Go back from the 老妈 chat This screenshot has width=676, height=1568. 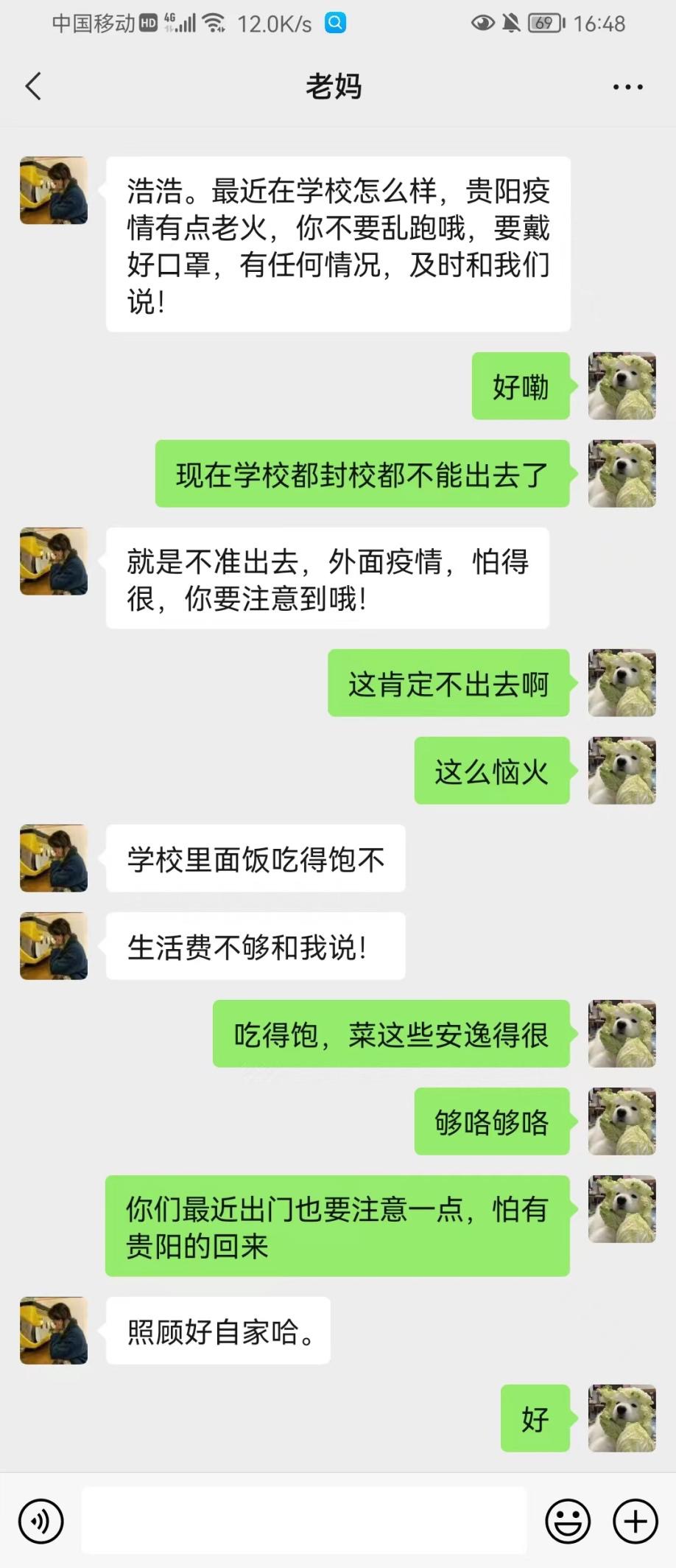click(34, 86)
